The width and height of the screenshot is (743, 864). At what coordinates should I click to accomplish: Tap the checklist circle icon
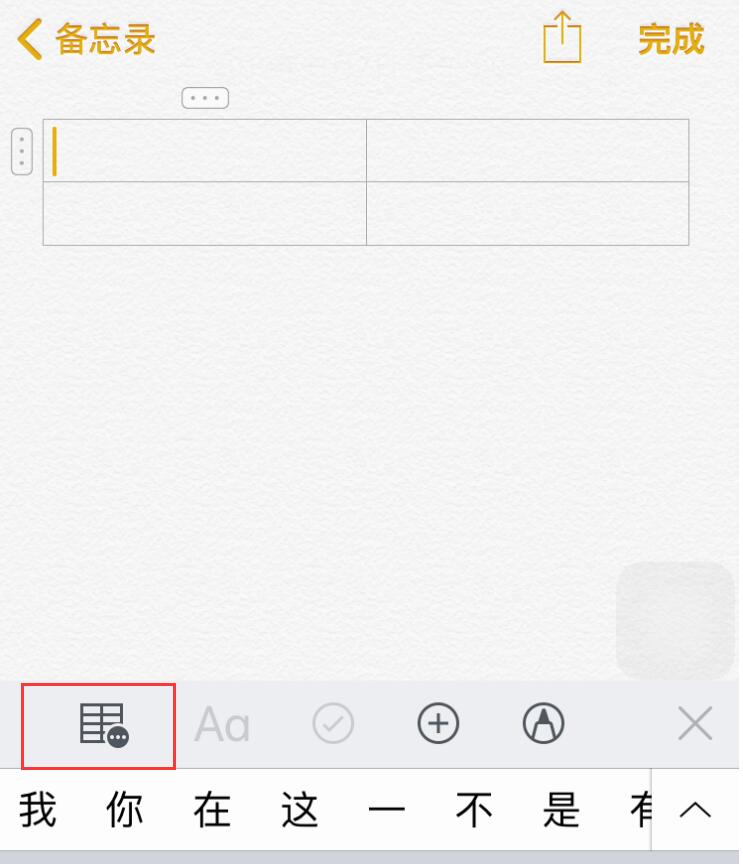point(333,723)
